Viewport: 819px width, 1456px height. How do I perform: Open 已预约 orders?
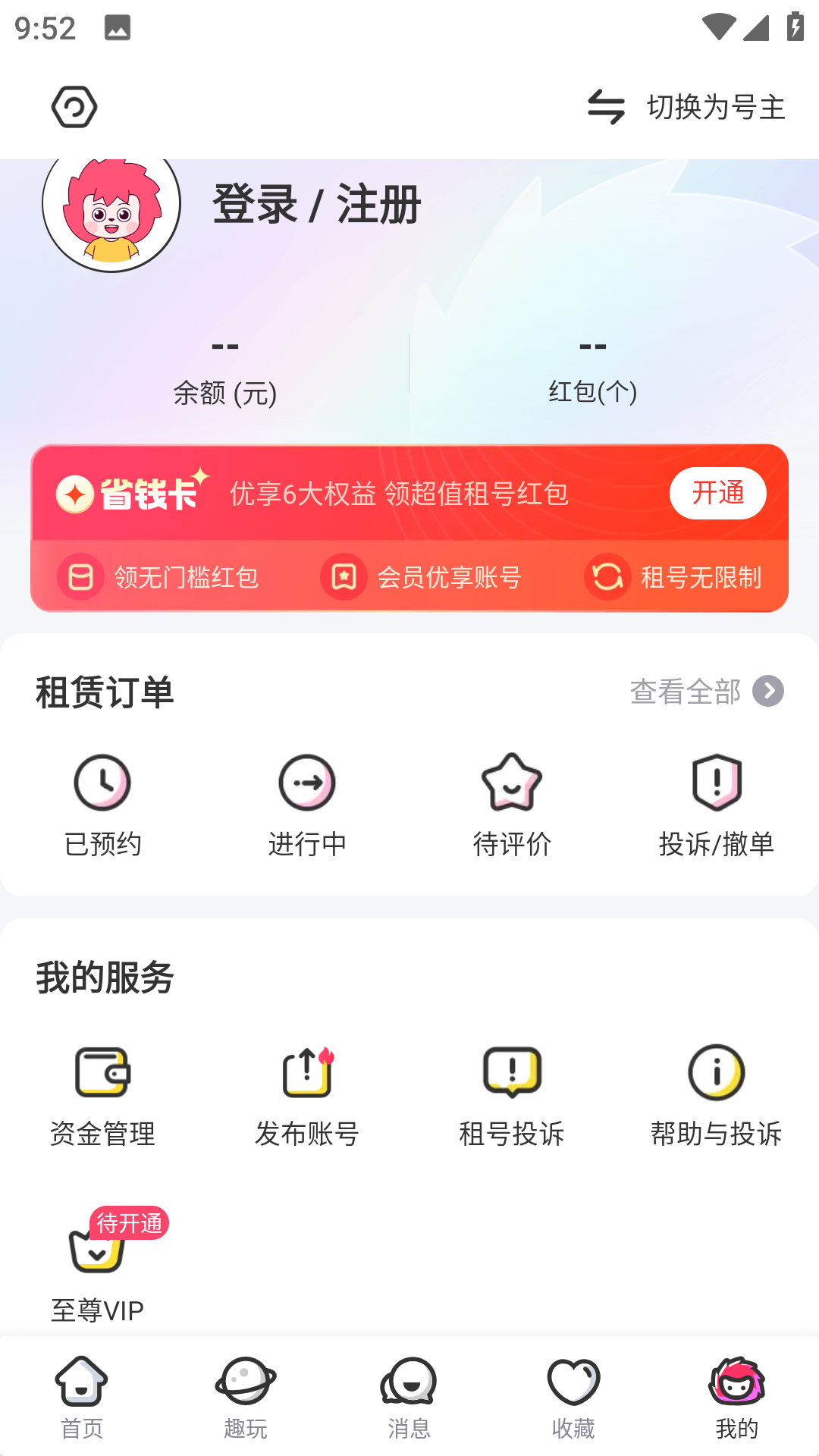102,805
